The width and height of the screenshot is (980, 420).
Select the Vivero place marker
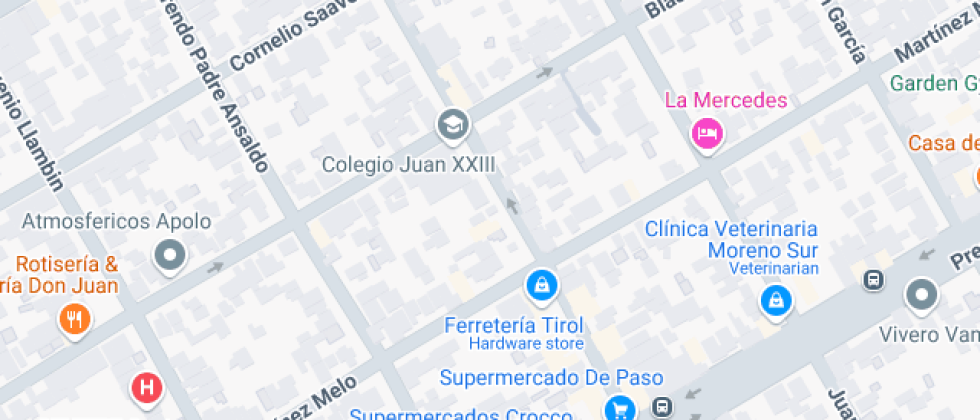click(920, 295)
